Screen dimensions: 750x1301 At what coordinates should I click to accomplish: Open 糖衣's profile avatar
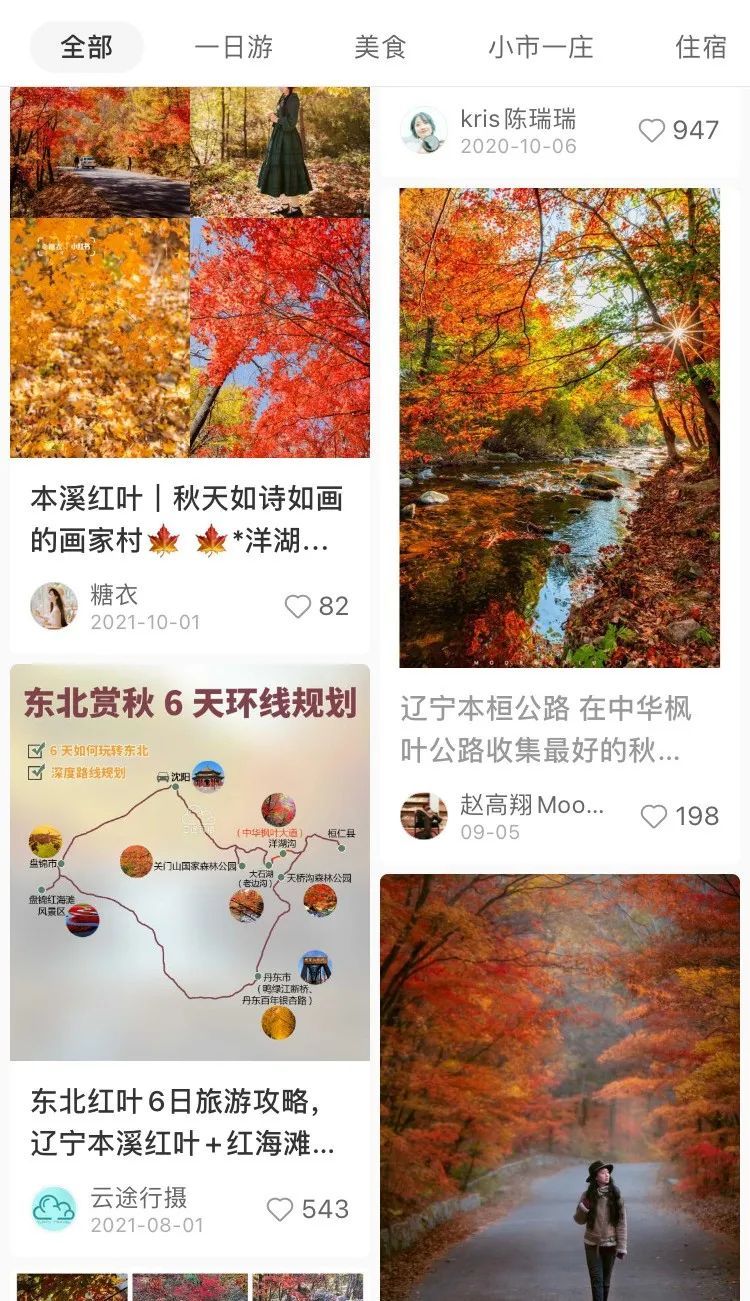[54, 606]
